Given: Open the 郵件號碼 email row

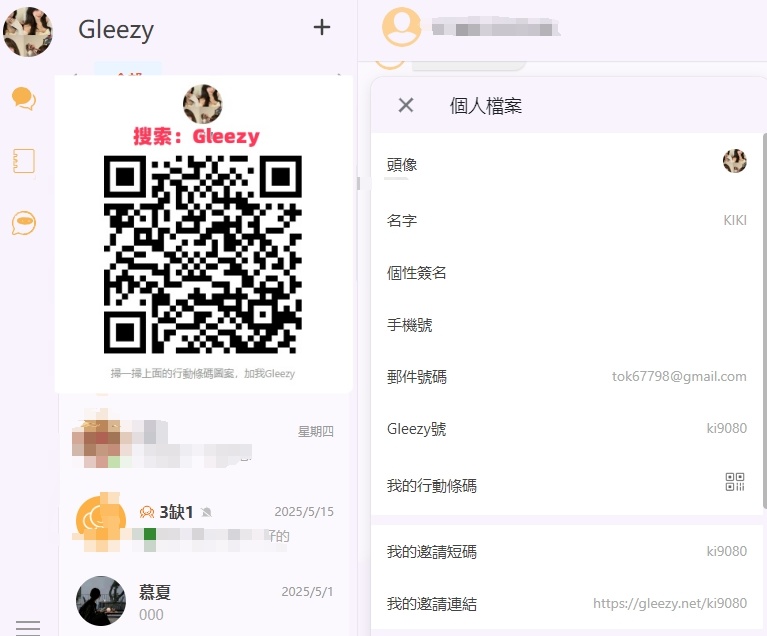Looking at the screenshot, I should point(566,377).
